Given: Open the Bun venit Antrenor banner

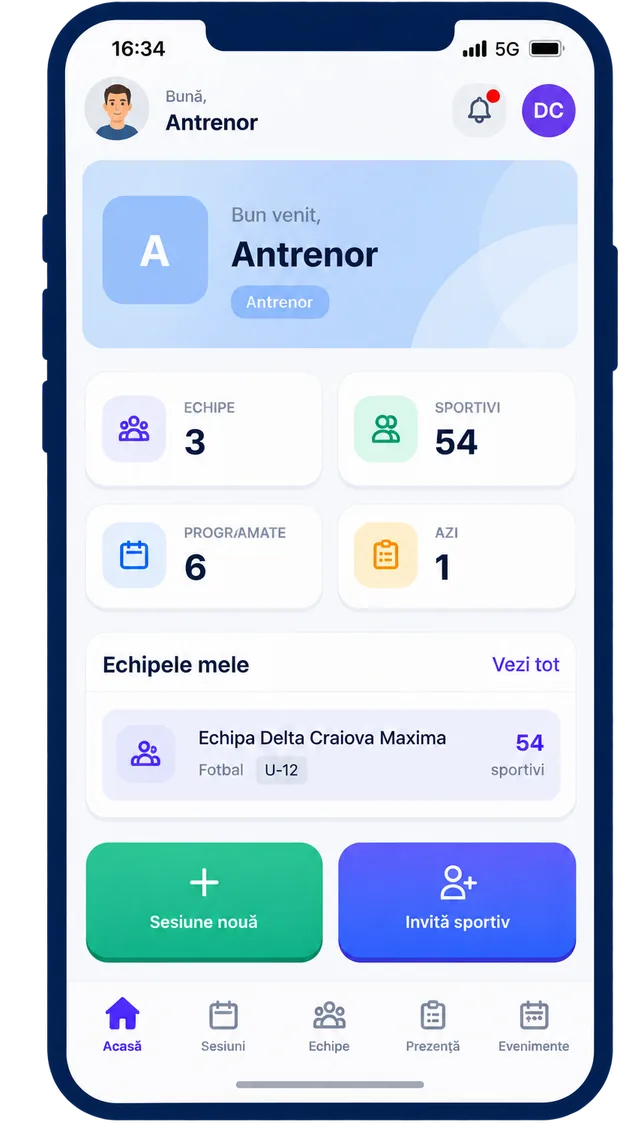Looking at the screenshot, I should [x=330, y=254].
